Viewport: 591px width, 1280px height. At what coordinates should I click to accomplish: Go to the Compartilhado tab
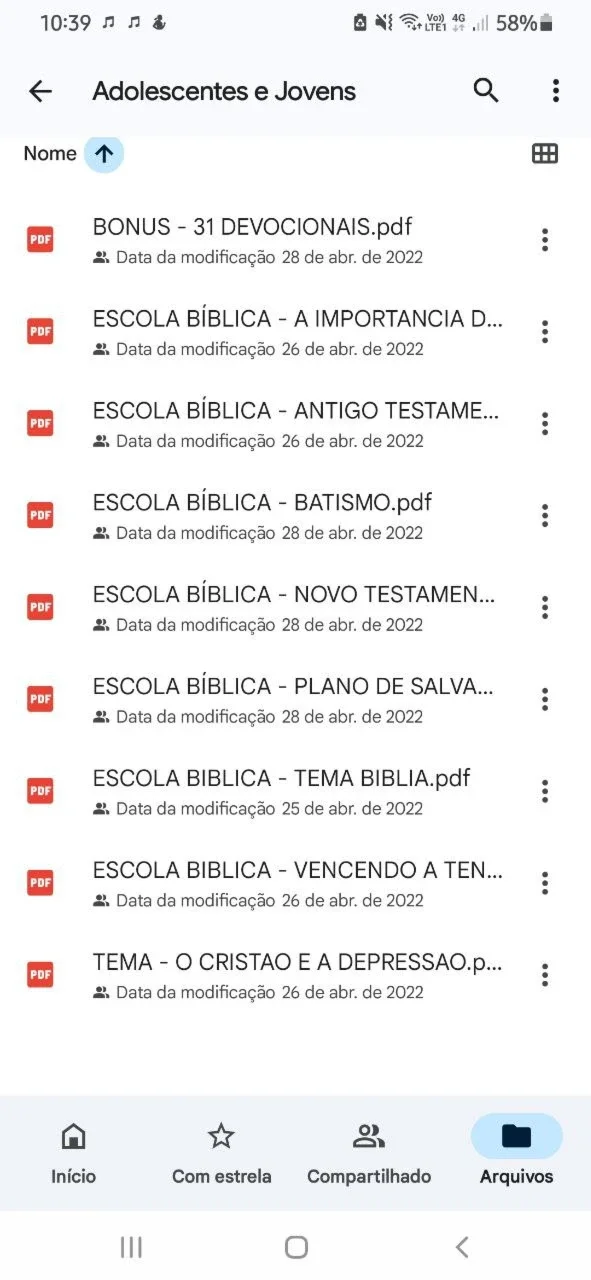coord(369,1152)
